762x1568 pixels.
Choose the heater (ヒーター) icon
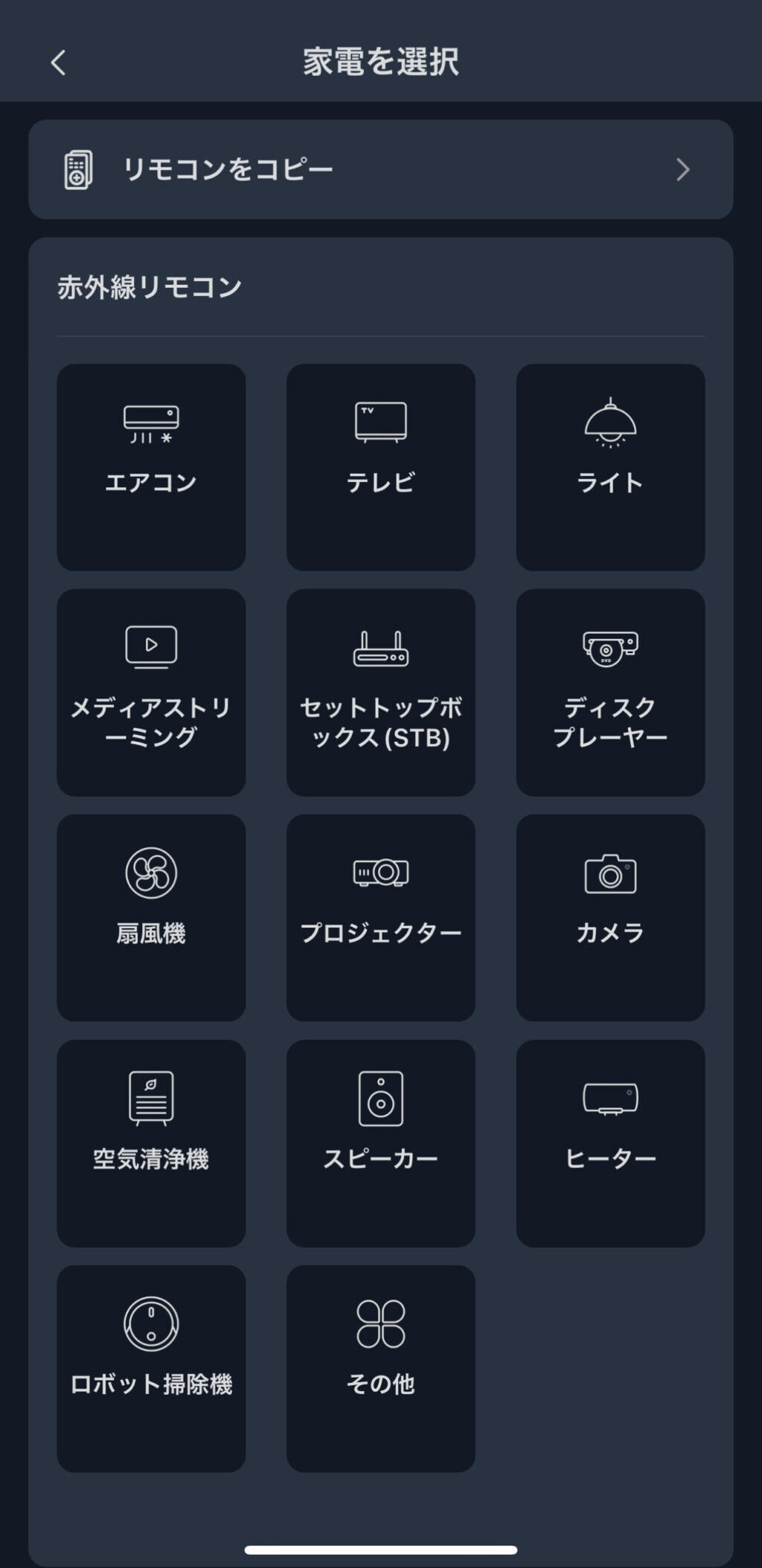pos(610,1146)
